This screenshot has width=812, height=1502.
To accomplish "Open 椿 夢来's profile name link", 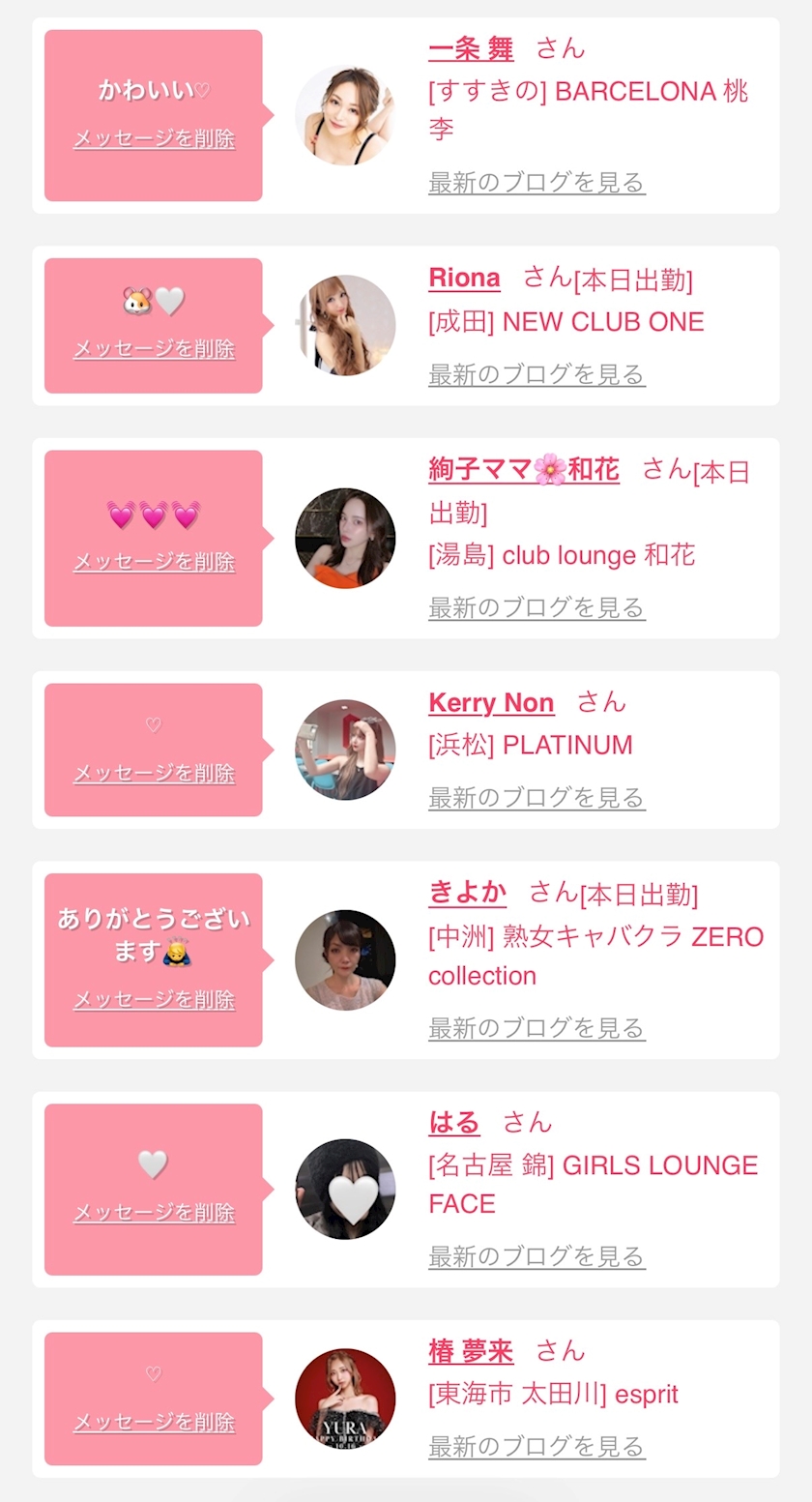I will 471,1351.
